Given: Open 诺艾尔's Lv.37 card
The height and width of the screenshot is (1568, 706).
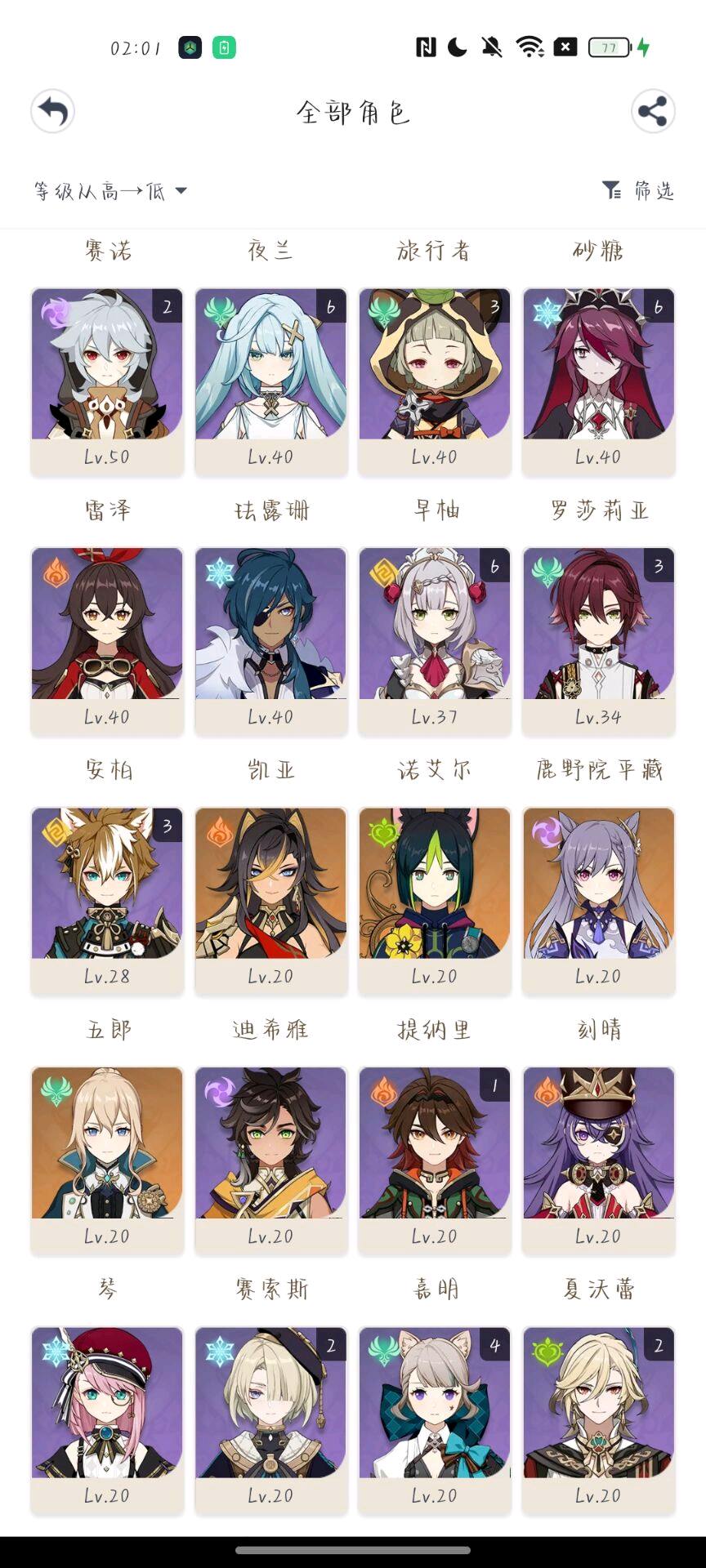Looking at the screenshot, I should click(x=435, y=642).
